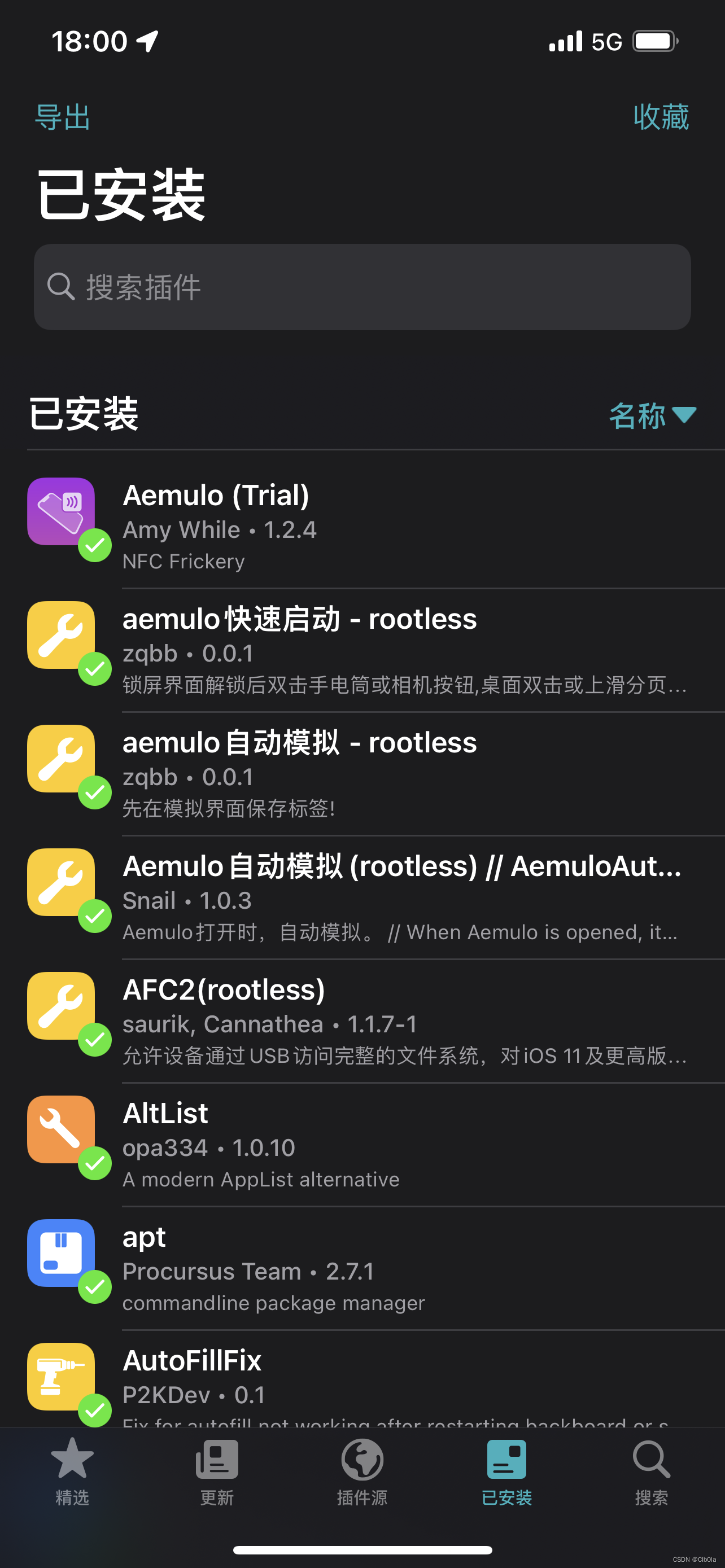Switch to the 更新 updates tab
This screenshot has width=725, height=1568.
pos(217,1471)
